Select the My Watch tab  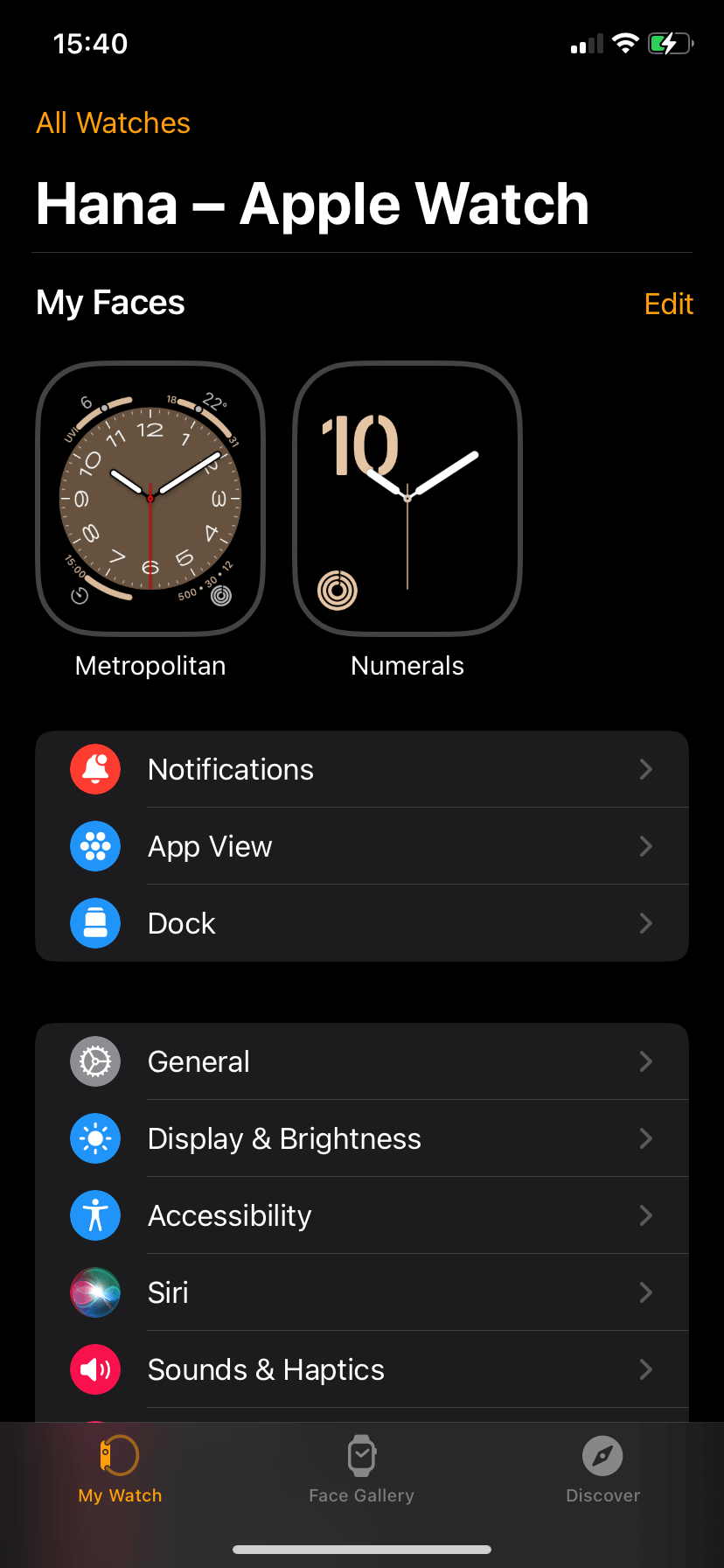point(120,1470)
